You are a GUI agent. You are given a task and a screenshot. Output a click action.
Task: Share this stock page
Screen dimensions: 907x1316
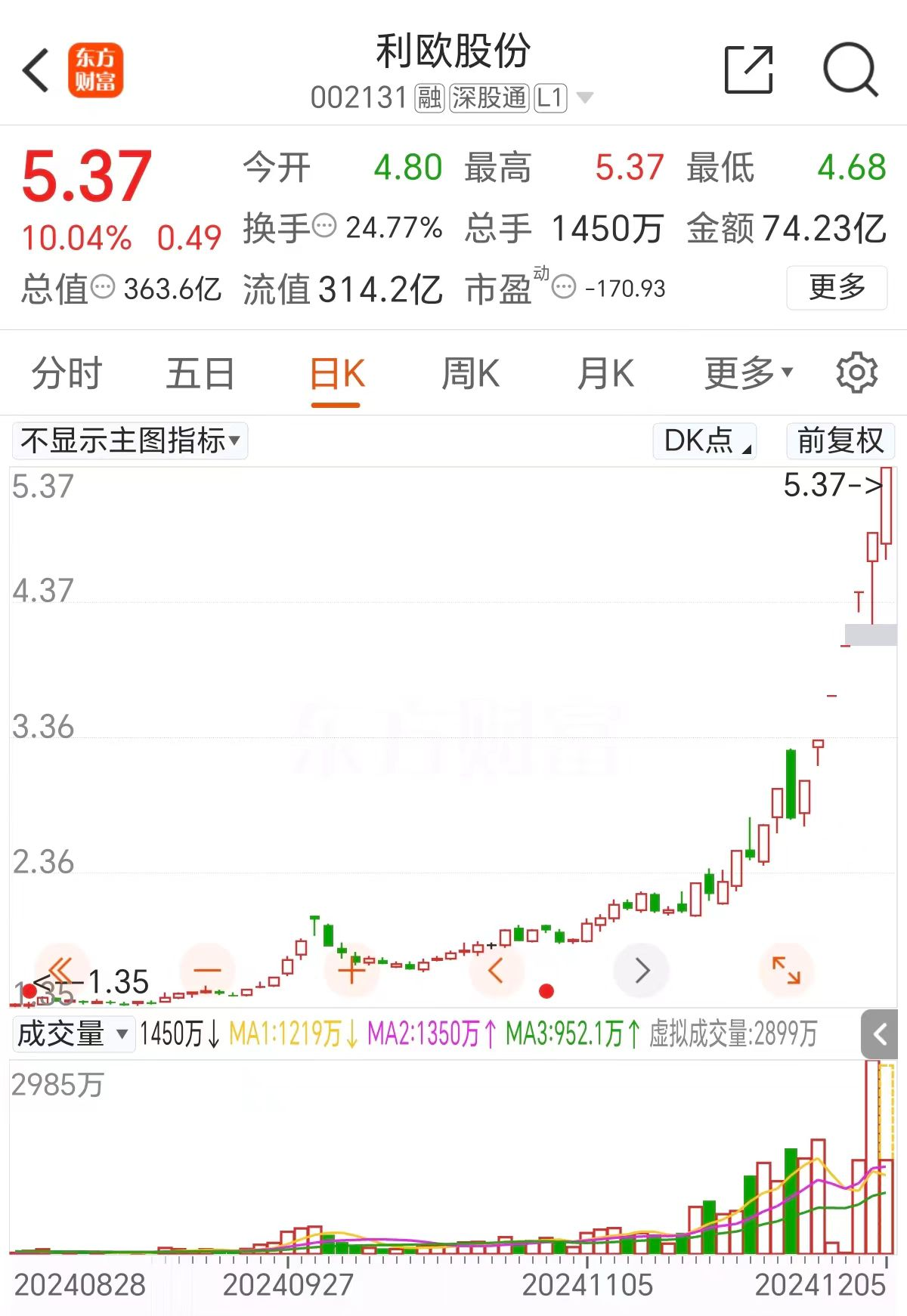[748, 70]
